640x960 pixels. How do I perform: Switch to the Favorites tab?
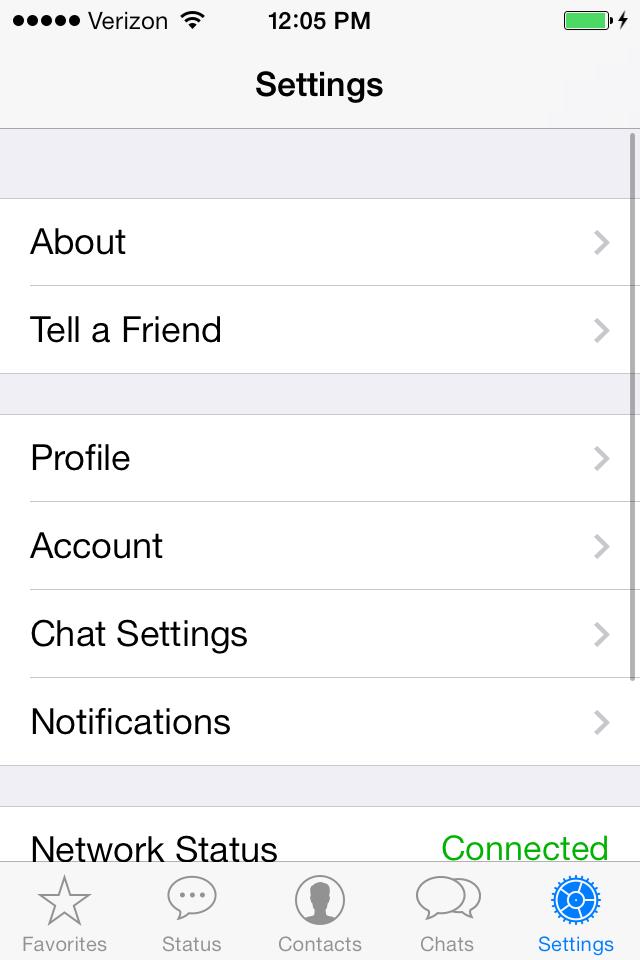[x=64, y=912]
